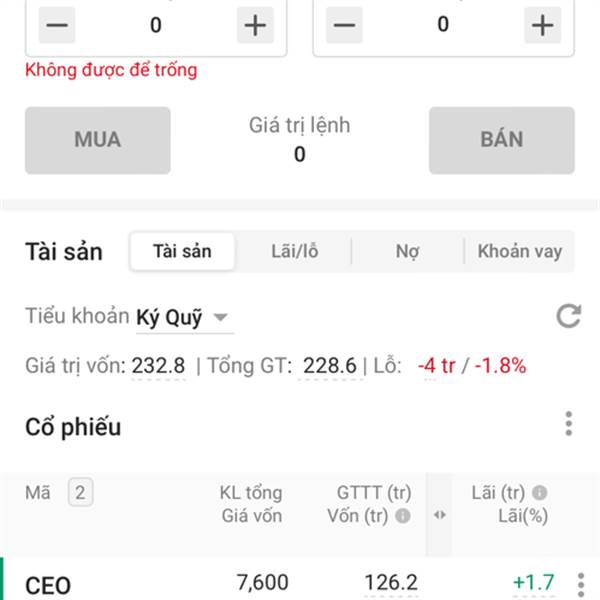Show info for the Vốn (tr) column
The height and width of the screenshot is (600, 600).
click(403, 517)
